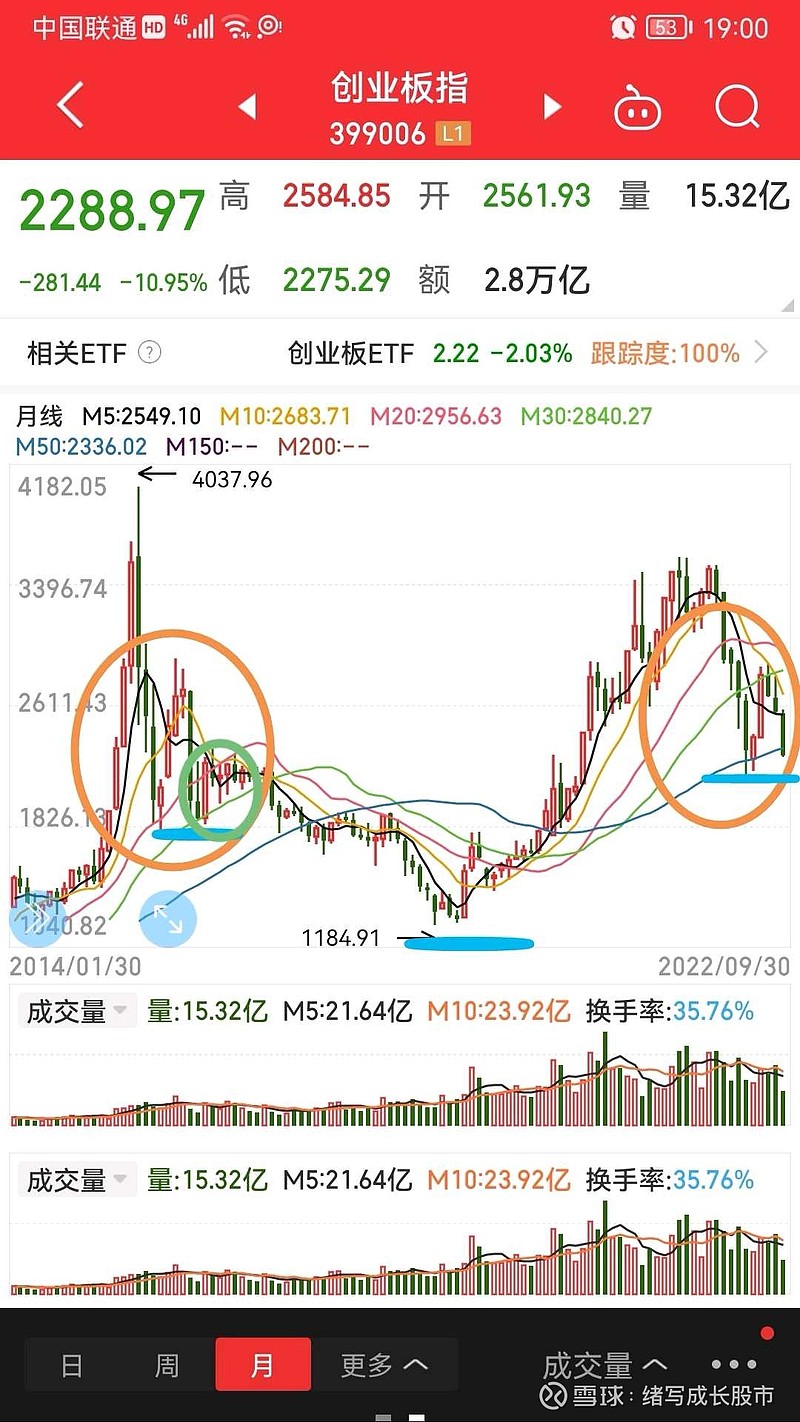Switch to the 周 weekly chart tab

point(167,1366)
